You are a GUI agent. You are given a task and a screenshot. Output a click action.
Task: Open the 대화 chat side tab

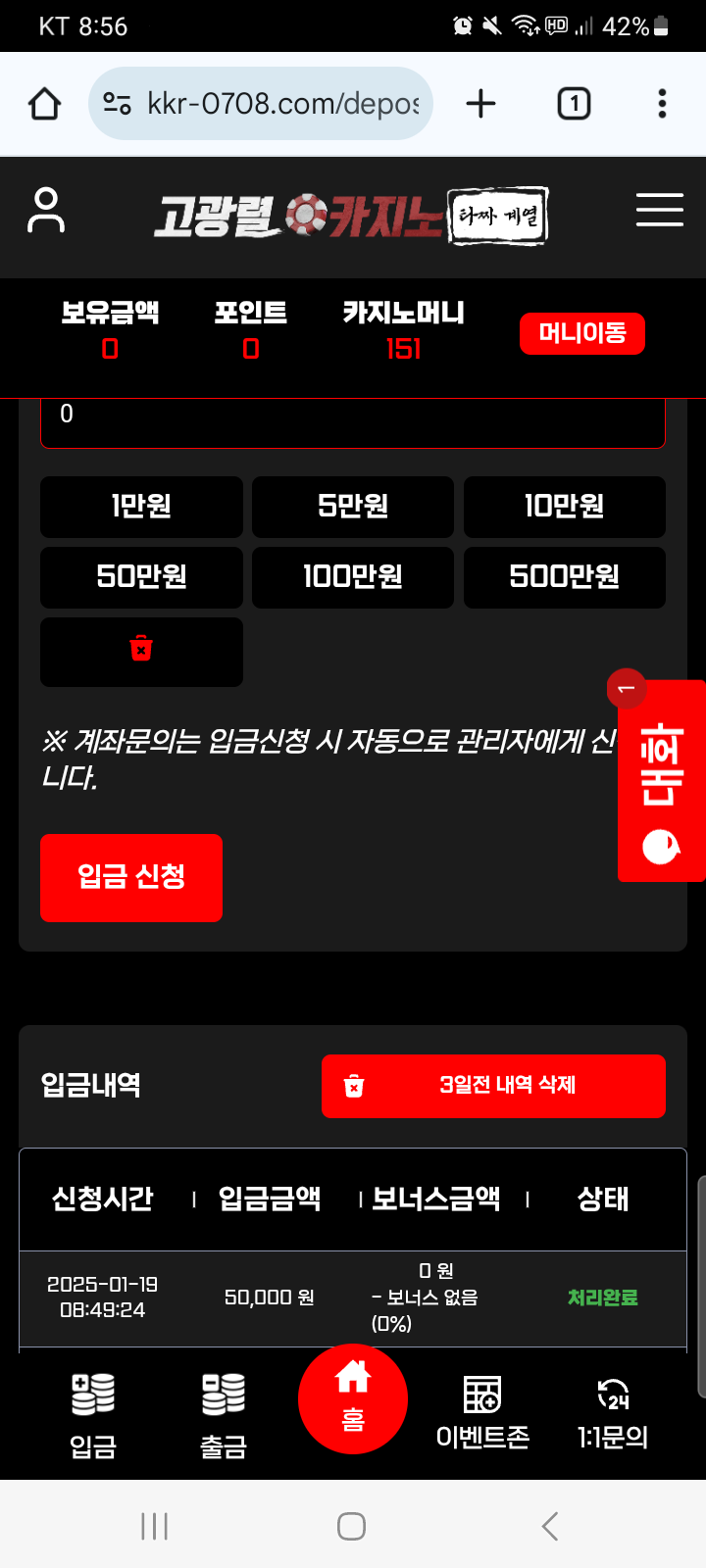click(x=662, y=781)
